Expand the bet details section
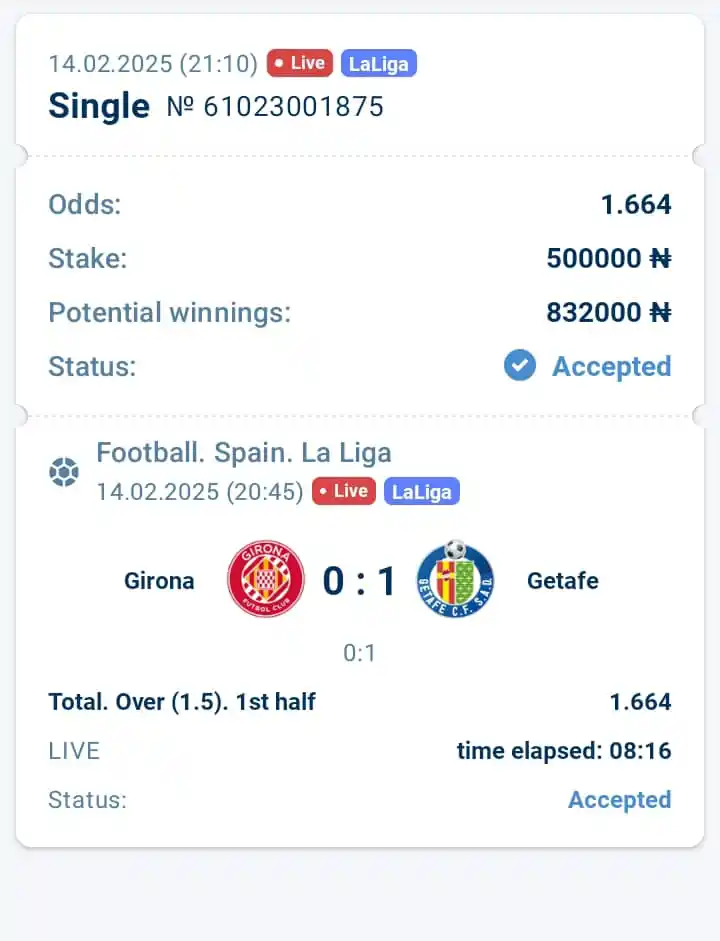720x941 pixels. pos(360,285)
